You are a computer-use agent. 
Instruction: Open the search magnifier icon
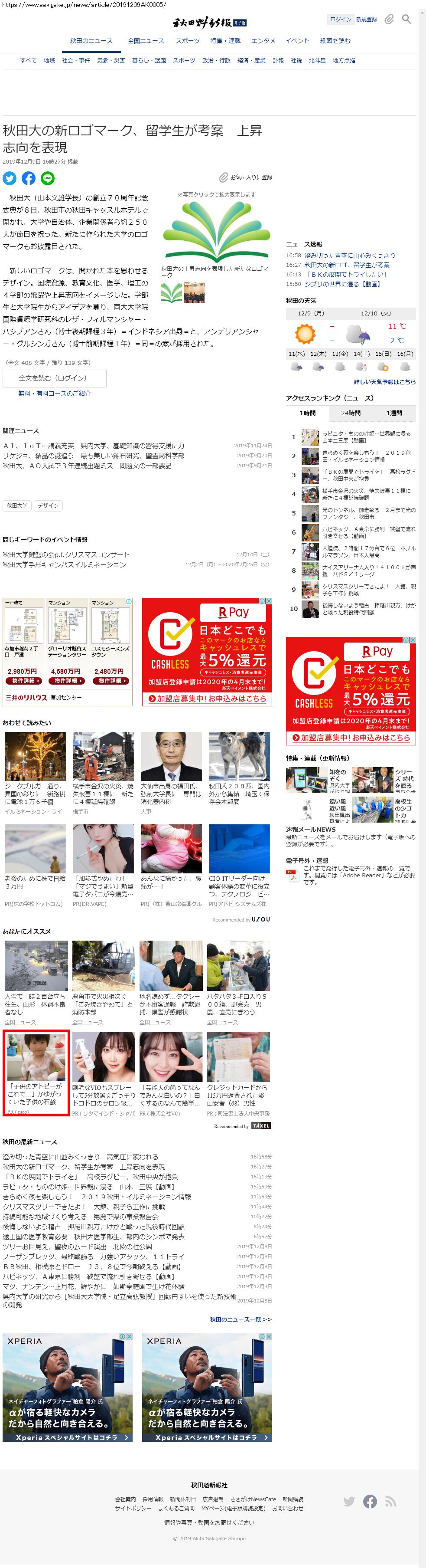click(406, 20)
